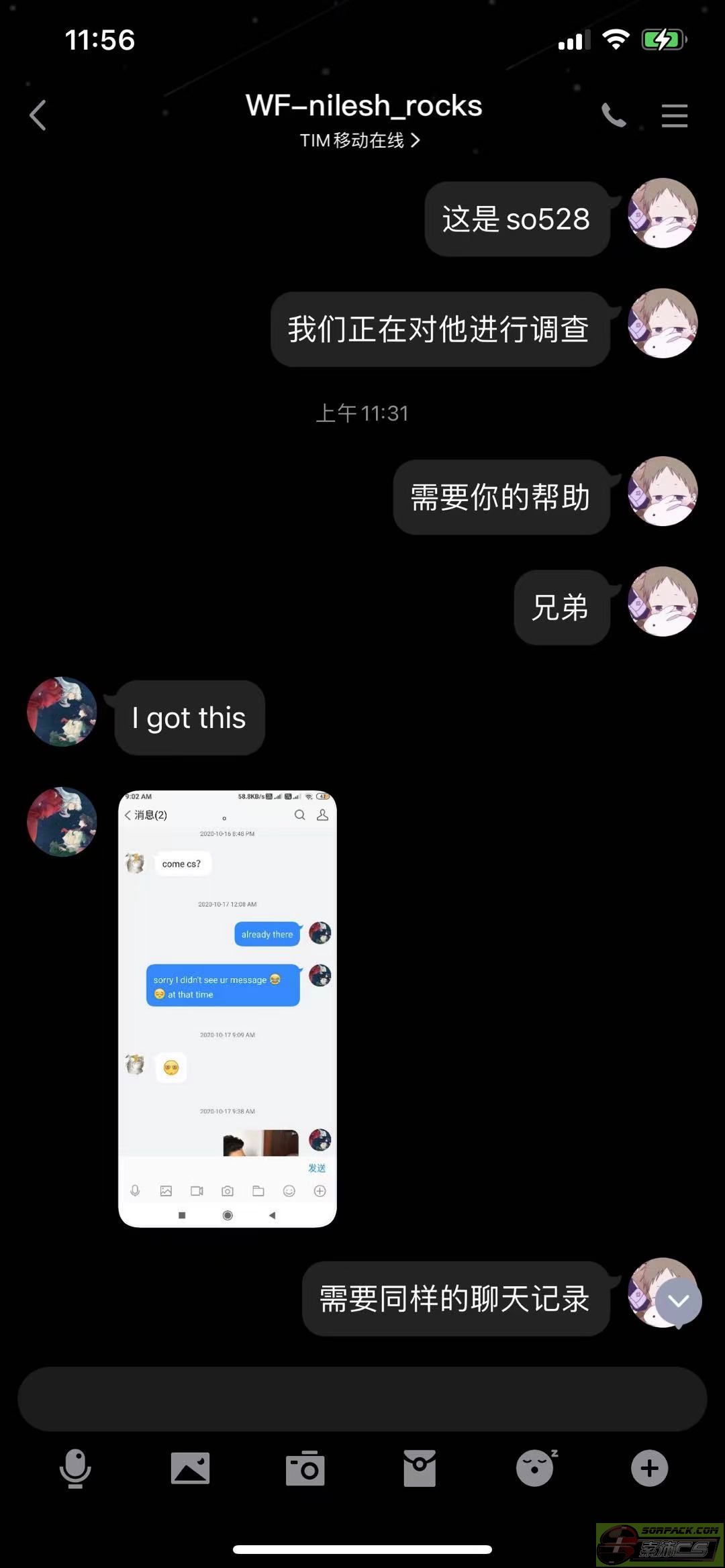Open the chat settings menu
The height and width of the screenshot is (1568, 725).
coord(674,115)
